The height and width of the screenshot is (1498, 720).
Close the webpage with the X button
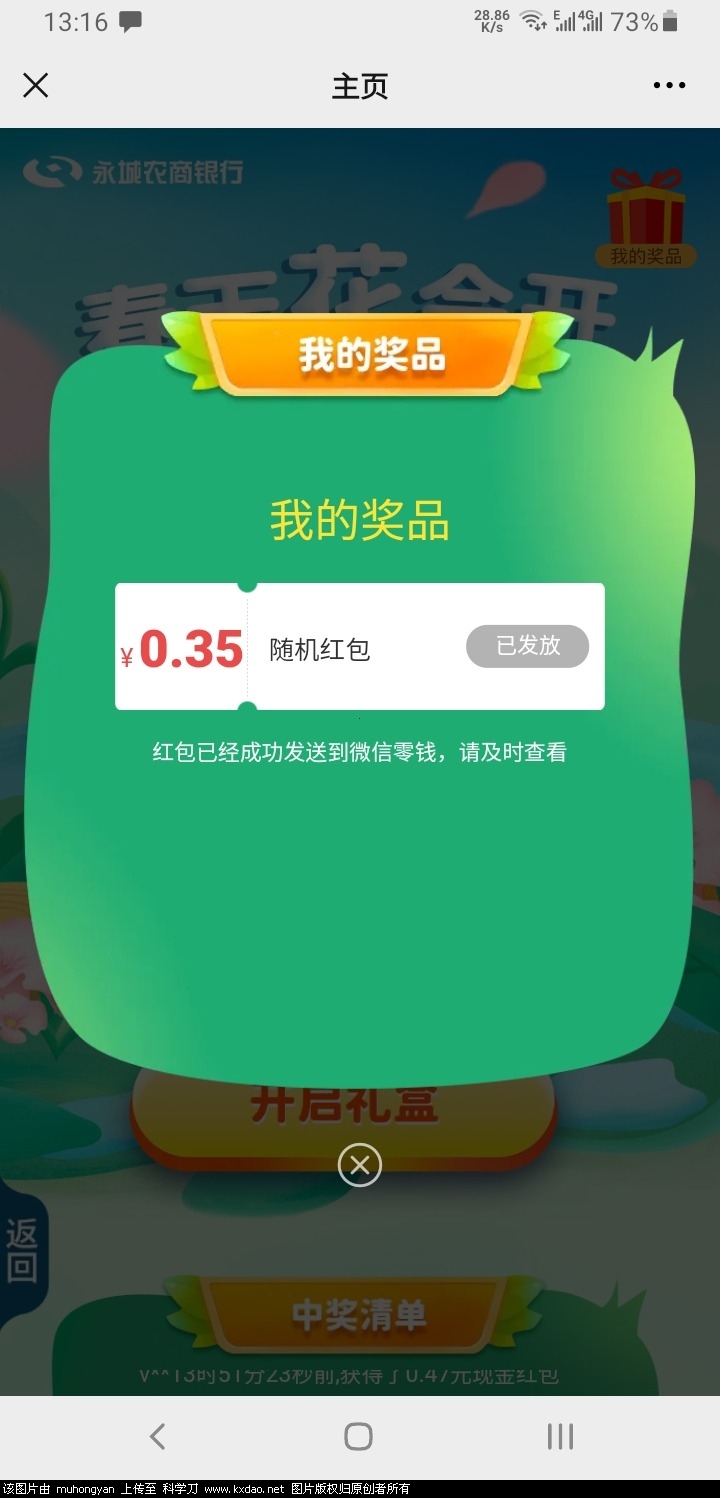pyautogui.click(x=35, y=85)
